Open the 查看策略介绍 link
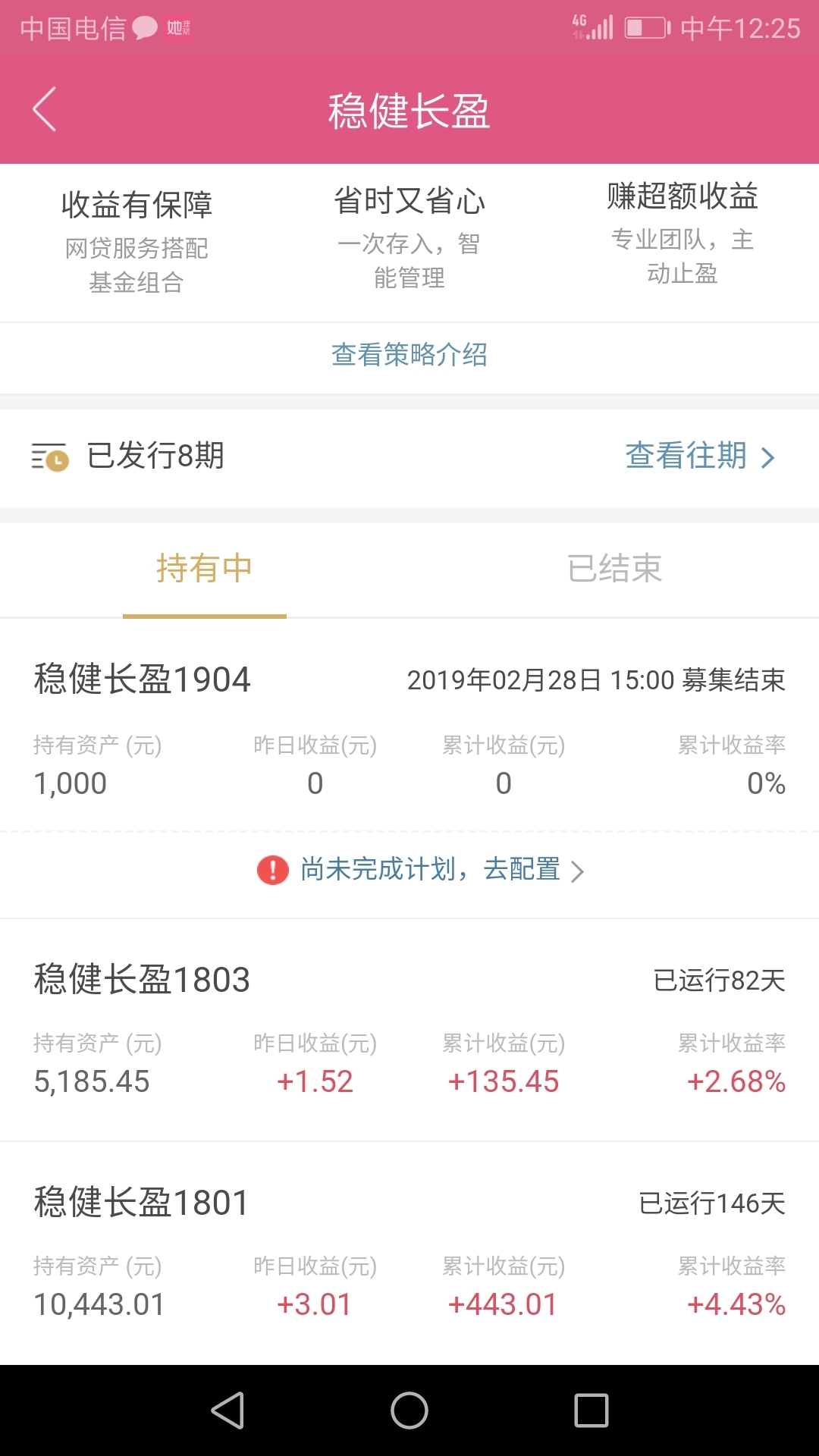819x1456 pixels. [409, 355]
